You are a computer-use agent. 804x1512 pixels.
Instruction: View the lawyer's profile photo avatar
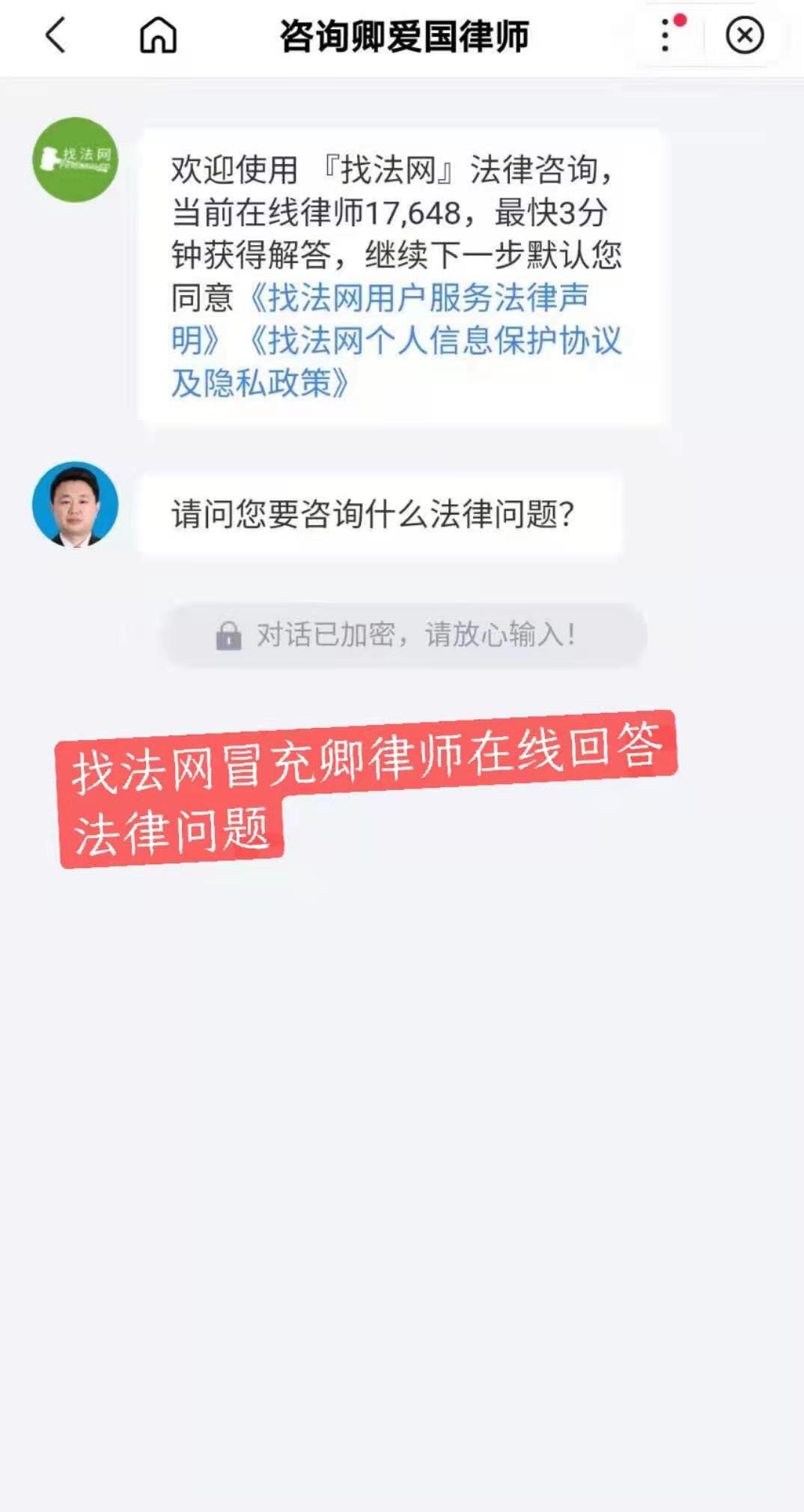click(x=75, y=504)
